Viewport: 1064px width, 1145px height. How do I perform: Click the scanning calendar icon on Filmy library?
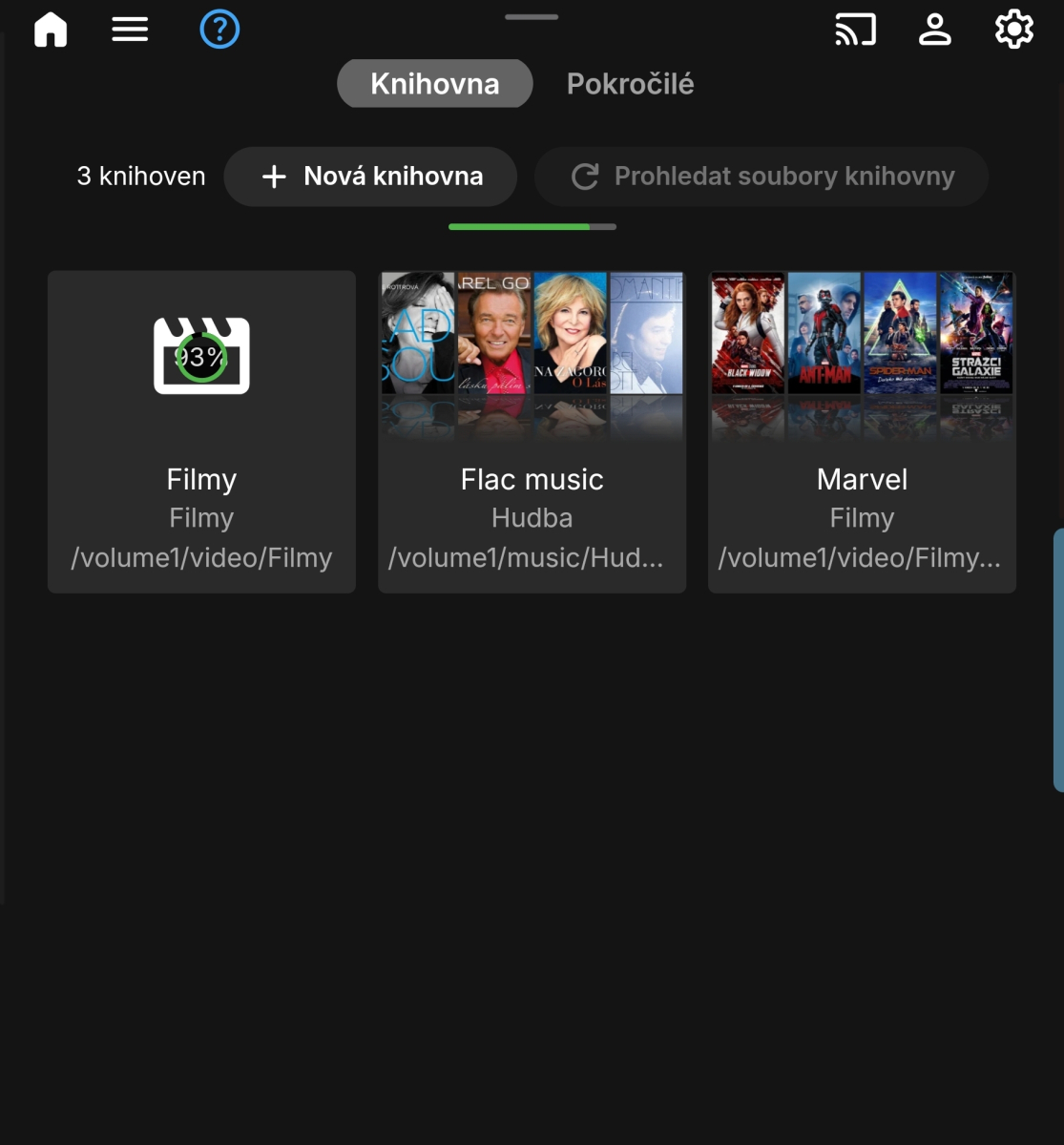tap(200, 356)
